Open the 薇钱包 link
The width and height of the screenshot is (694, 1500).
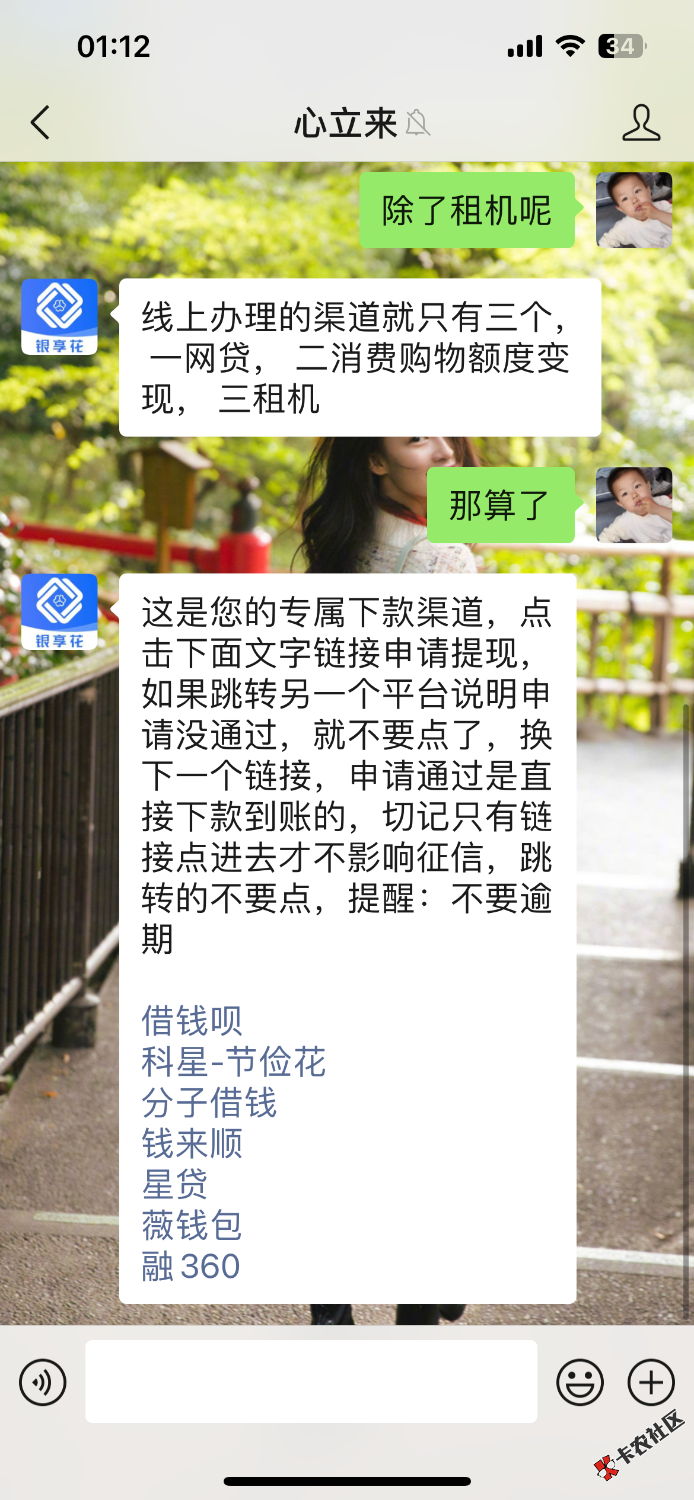(192, 1226)
